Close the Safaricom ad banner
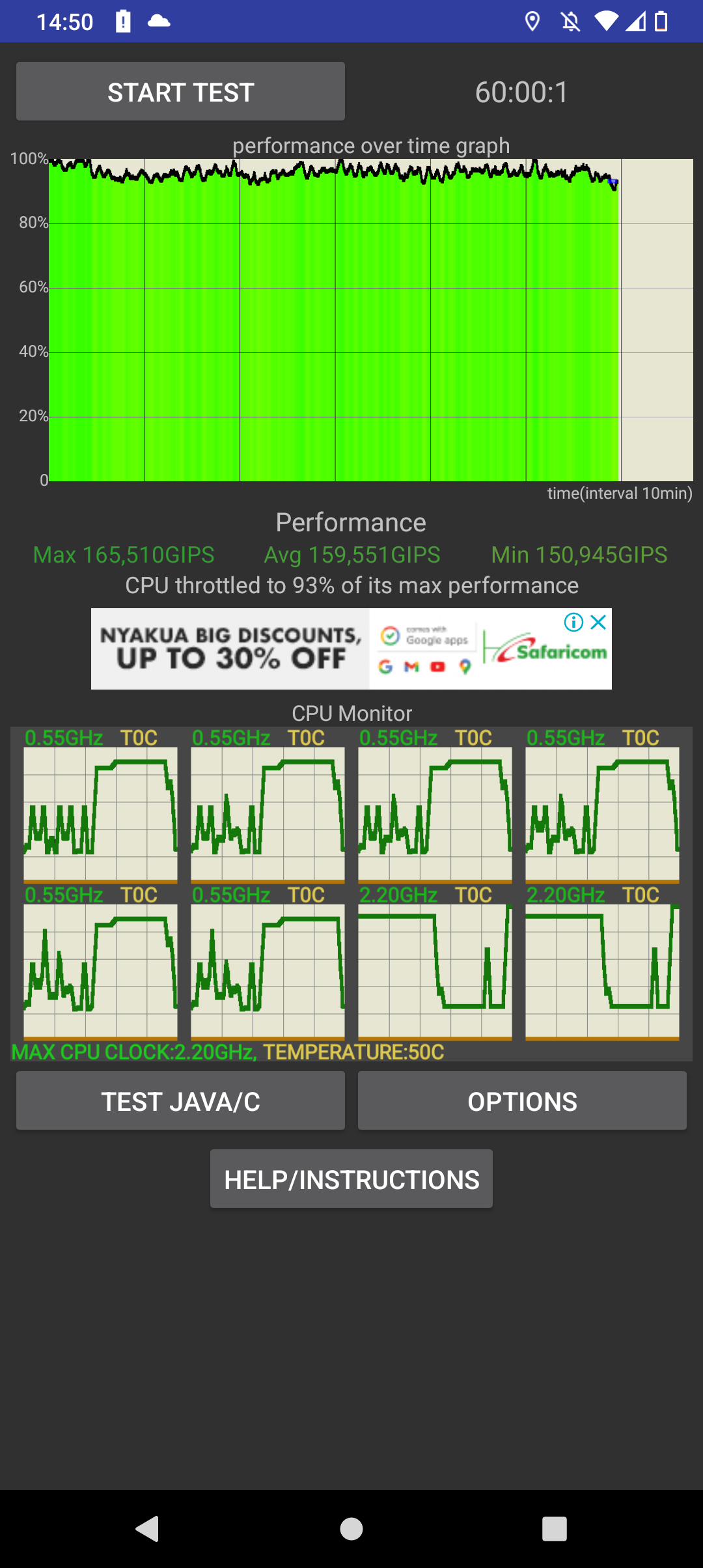703x1568 pixels. pos(599,622)
